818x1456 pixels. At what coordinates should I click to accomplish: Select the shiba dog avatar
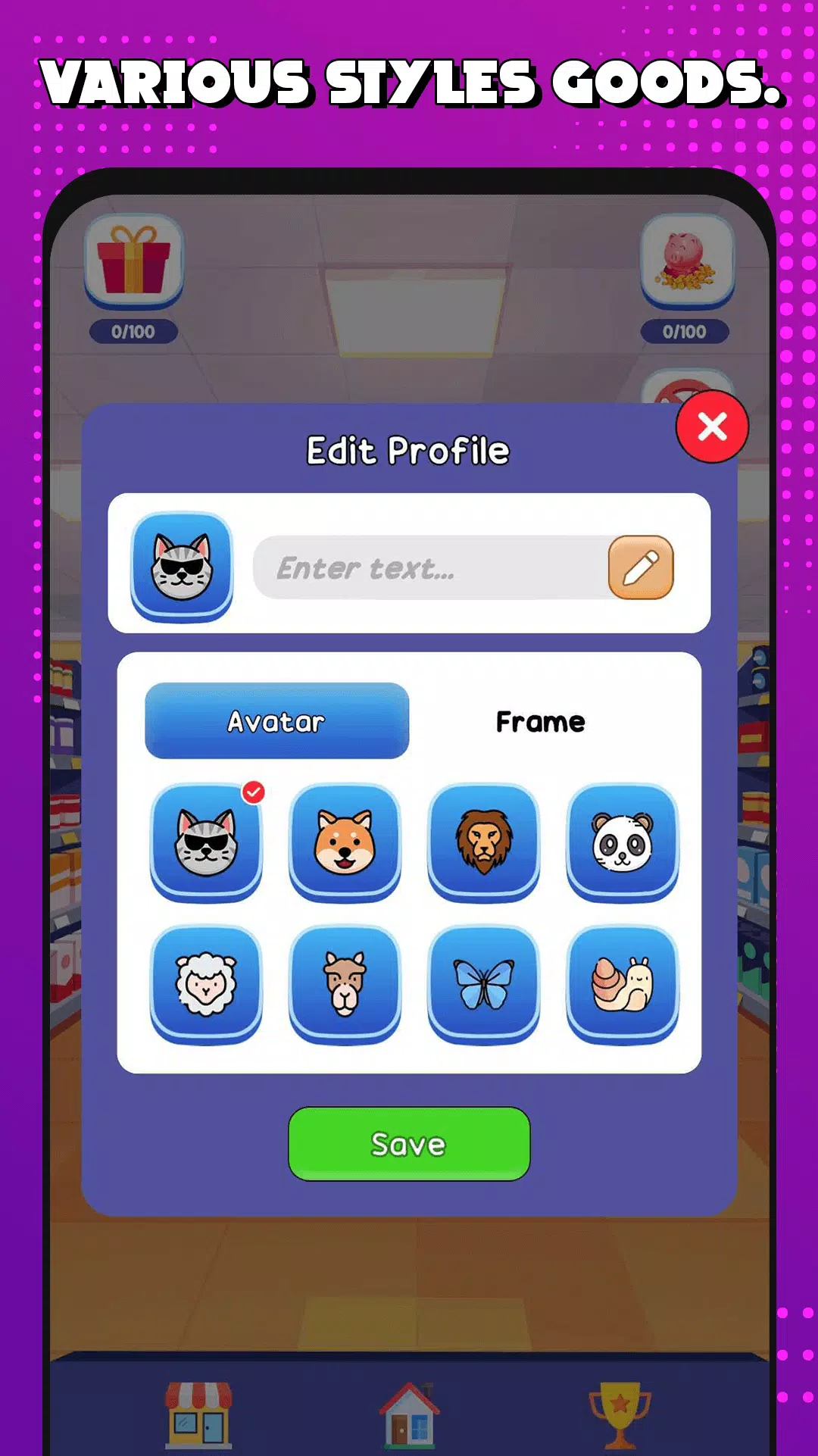coord(345,845)
